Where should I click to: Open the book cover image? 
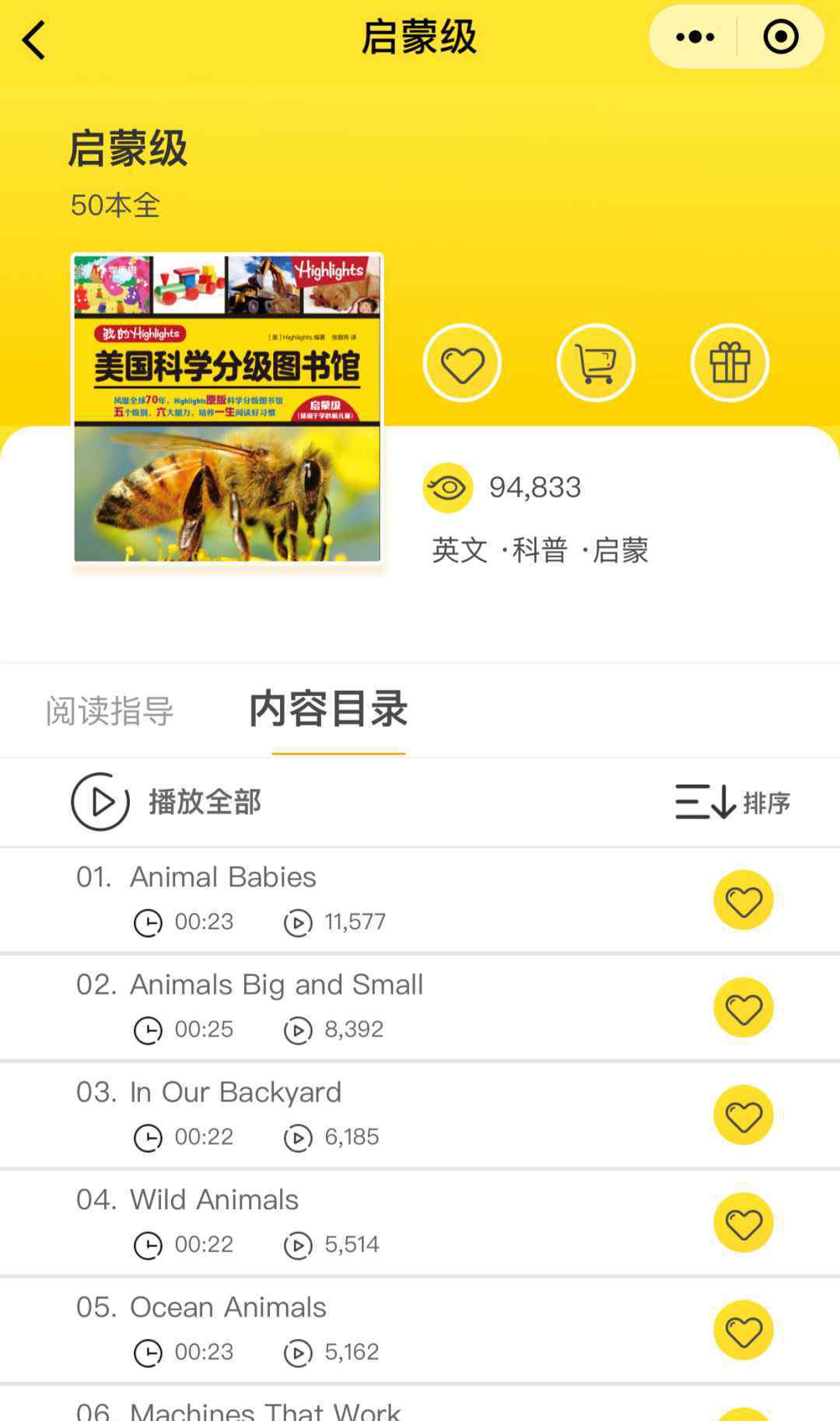[x=227, y=408]
